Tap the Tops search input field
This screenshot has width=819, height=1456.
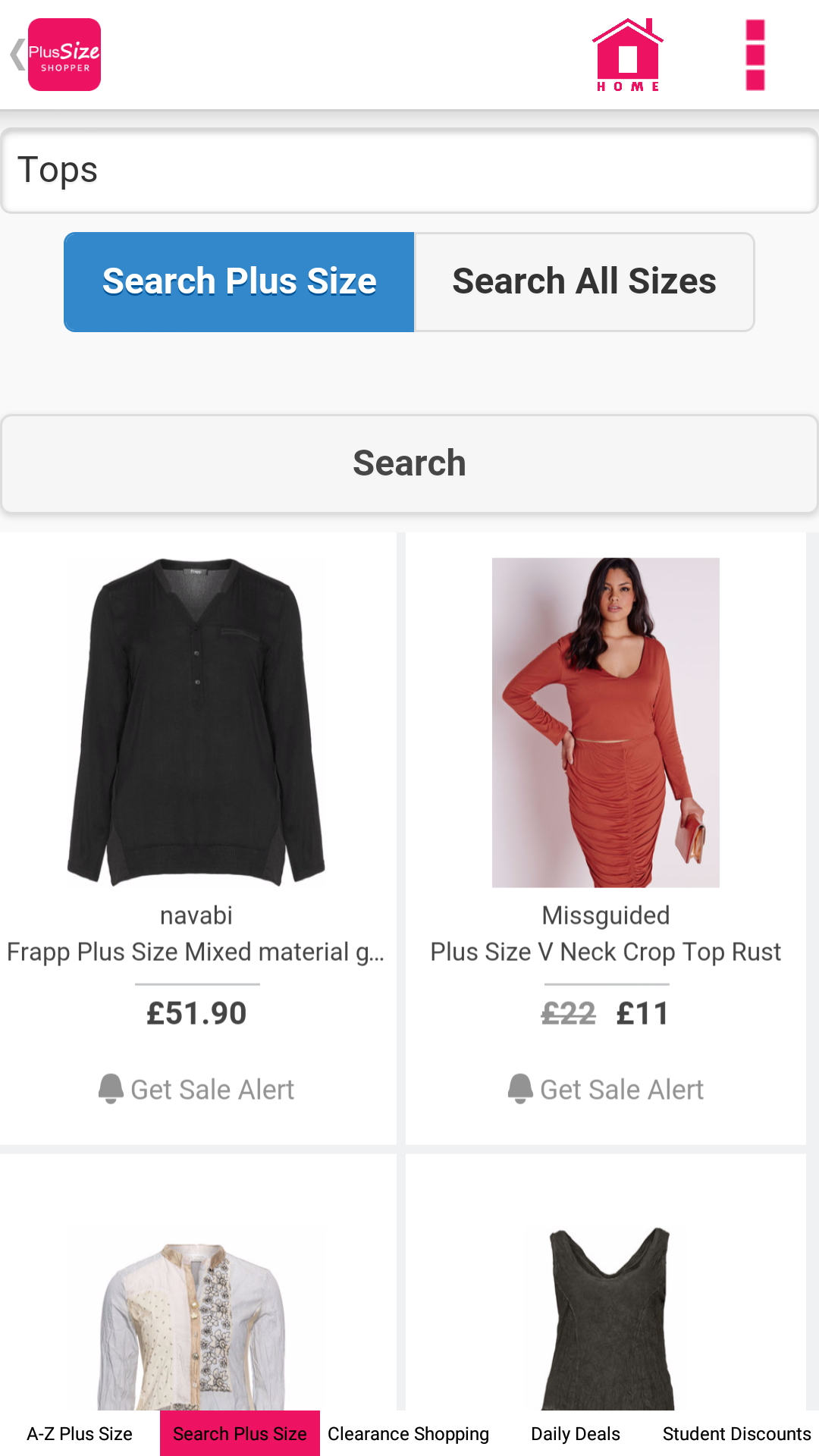tap(409, 168)
